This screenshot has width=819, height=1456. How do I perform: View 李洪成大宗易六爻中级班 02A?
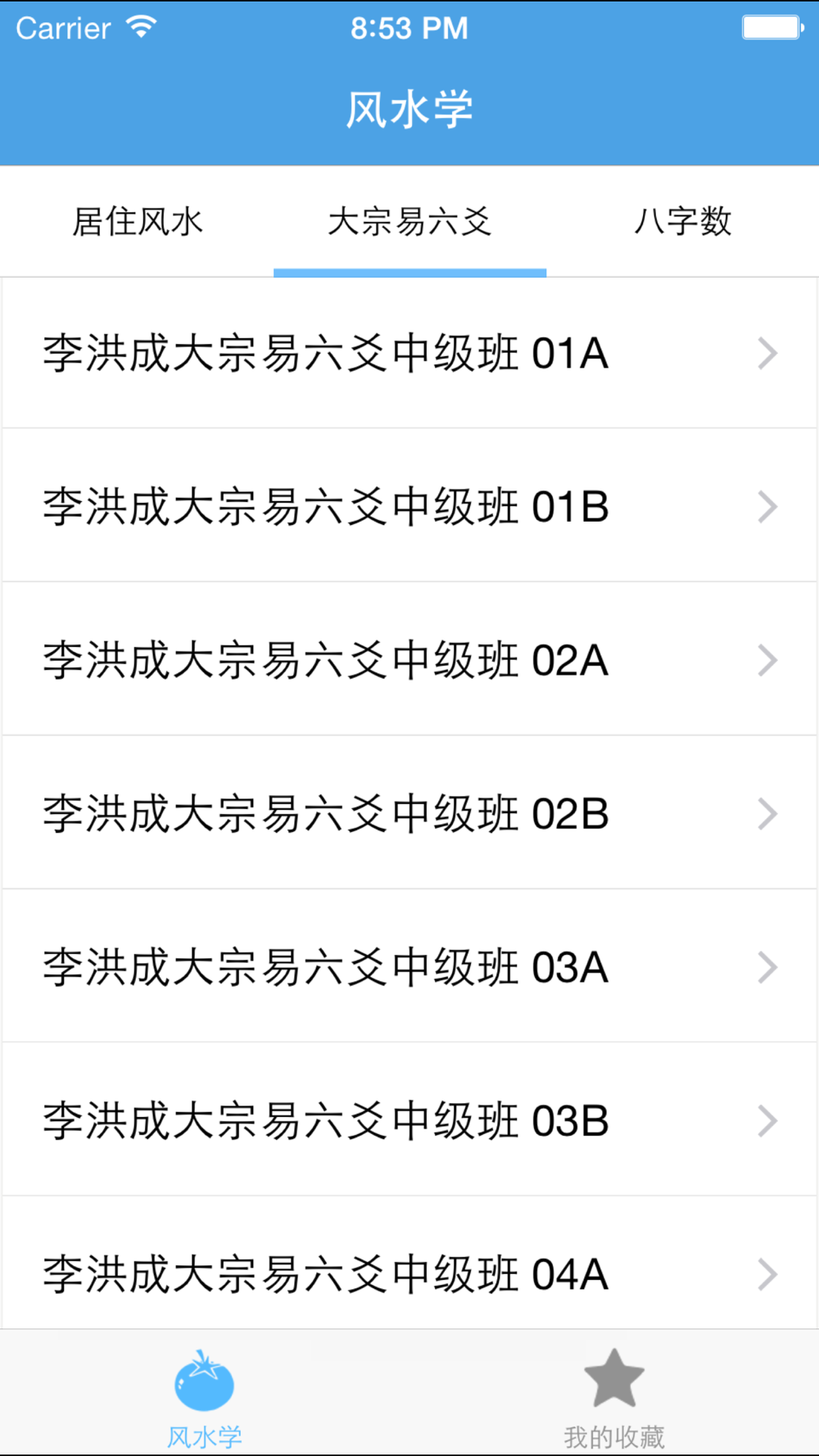coord(408,660)
